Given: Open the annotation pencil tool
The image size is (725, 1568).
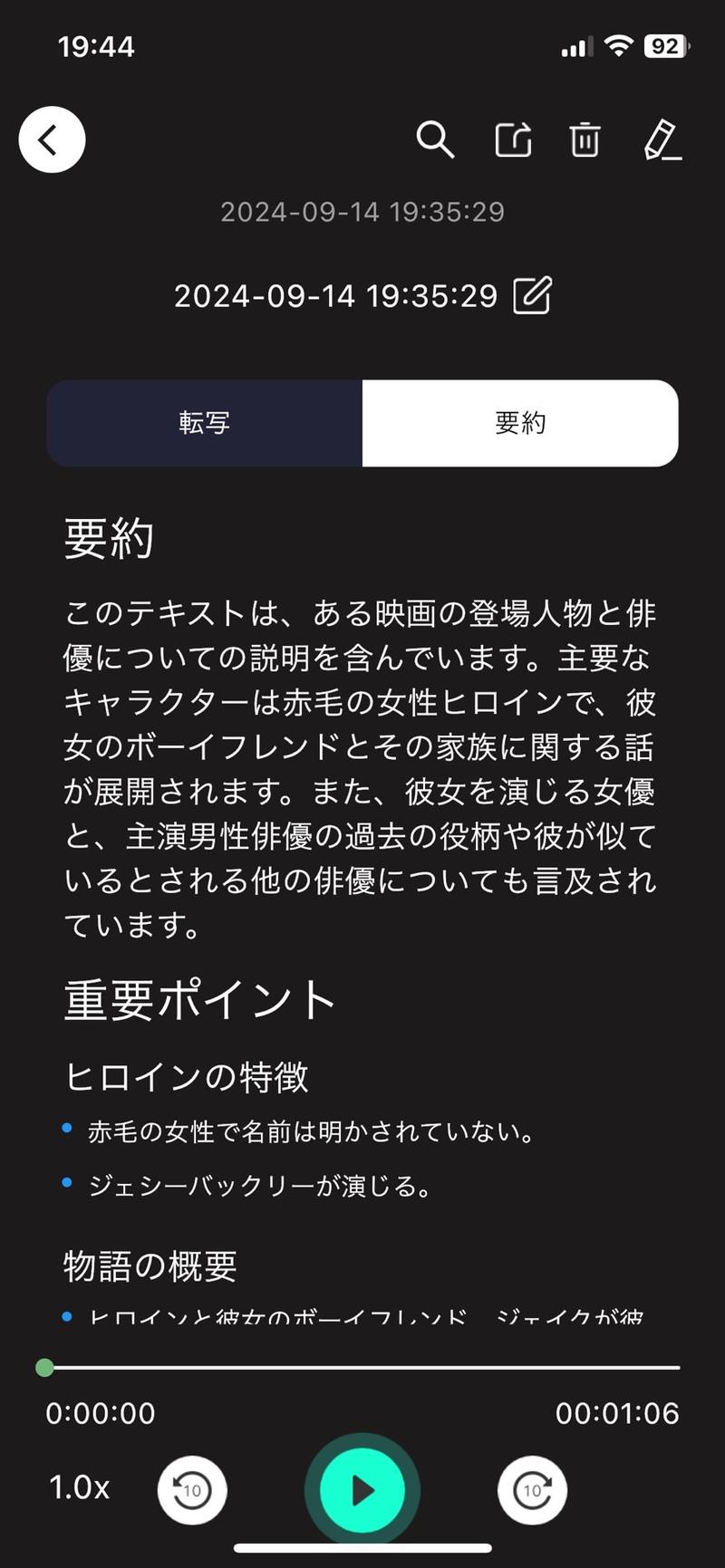Looking at the screenshot, I should click(661, 140).
